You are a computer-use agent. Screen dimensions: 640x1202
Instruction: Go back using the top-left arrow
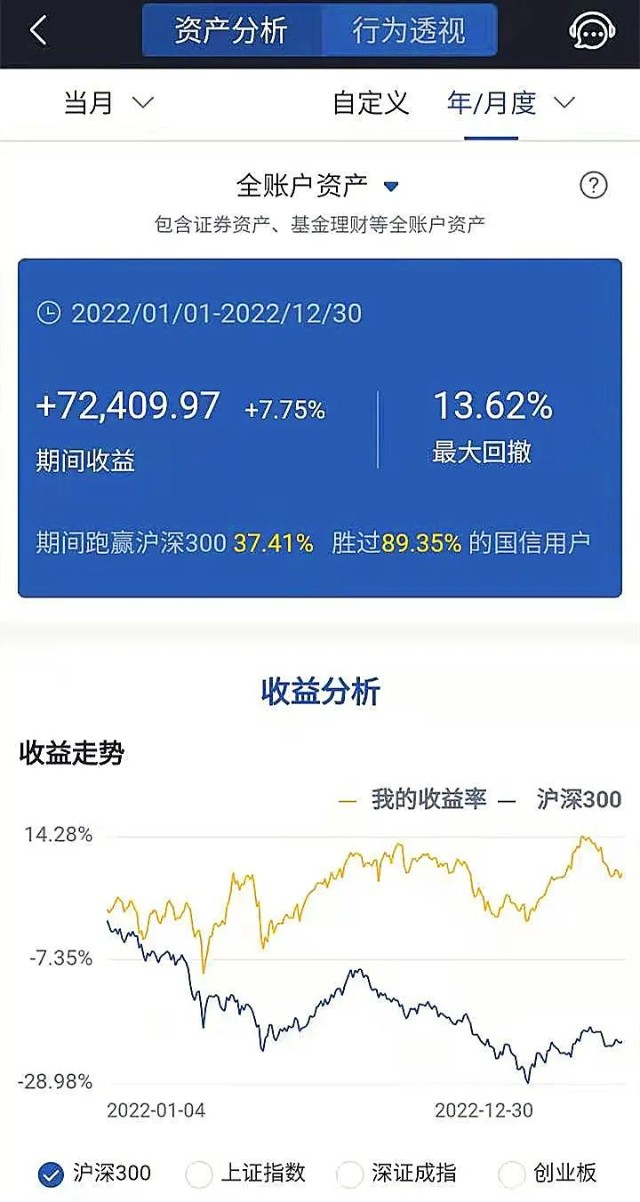(38, 31)
